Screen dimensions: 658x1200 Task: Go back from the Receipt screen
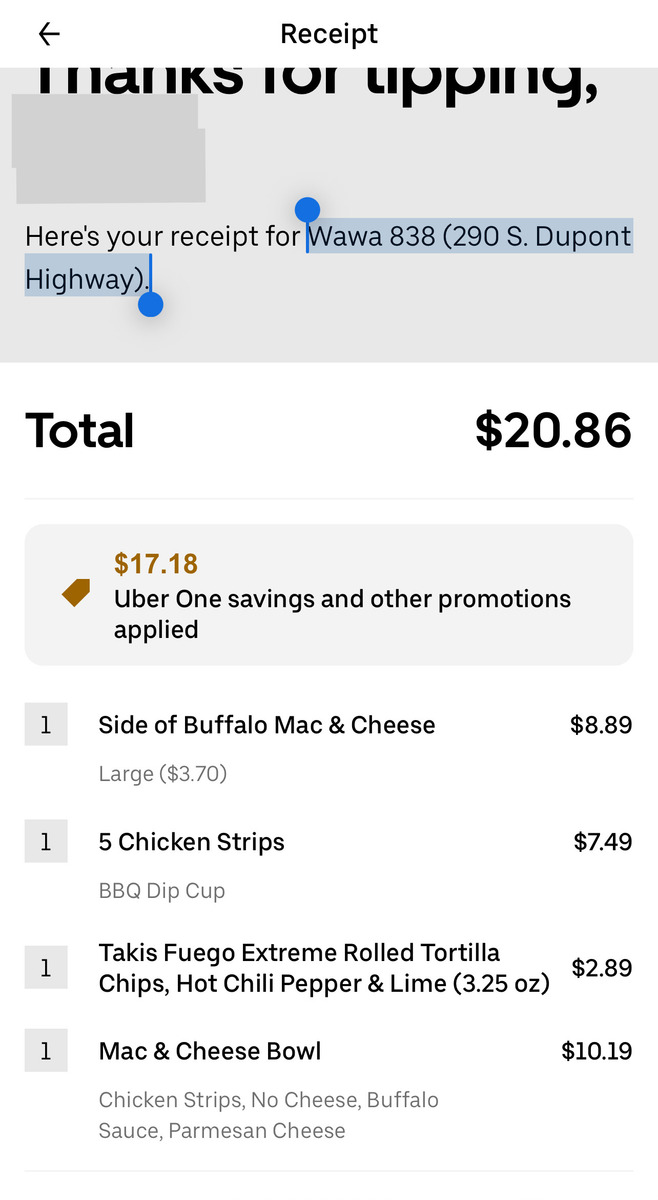pyautogui.click(x=49, y=34)
